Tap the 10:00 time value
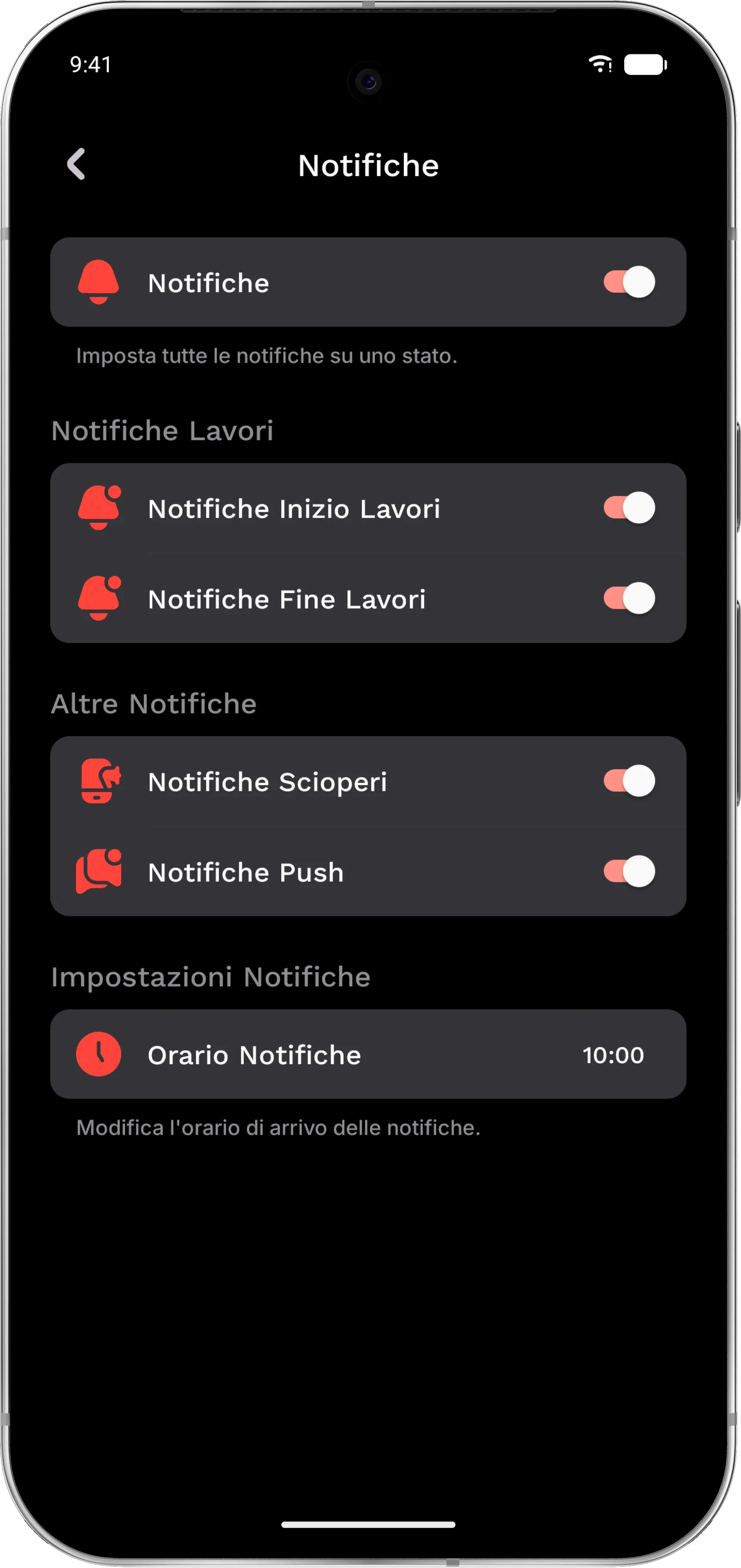This screenshot has height=1568, width=741. pos(613,1055)
